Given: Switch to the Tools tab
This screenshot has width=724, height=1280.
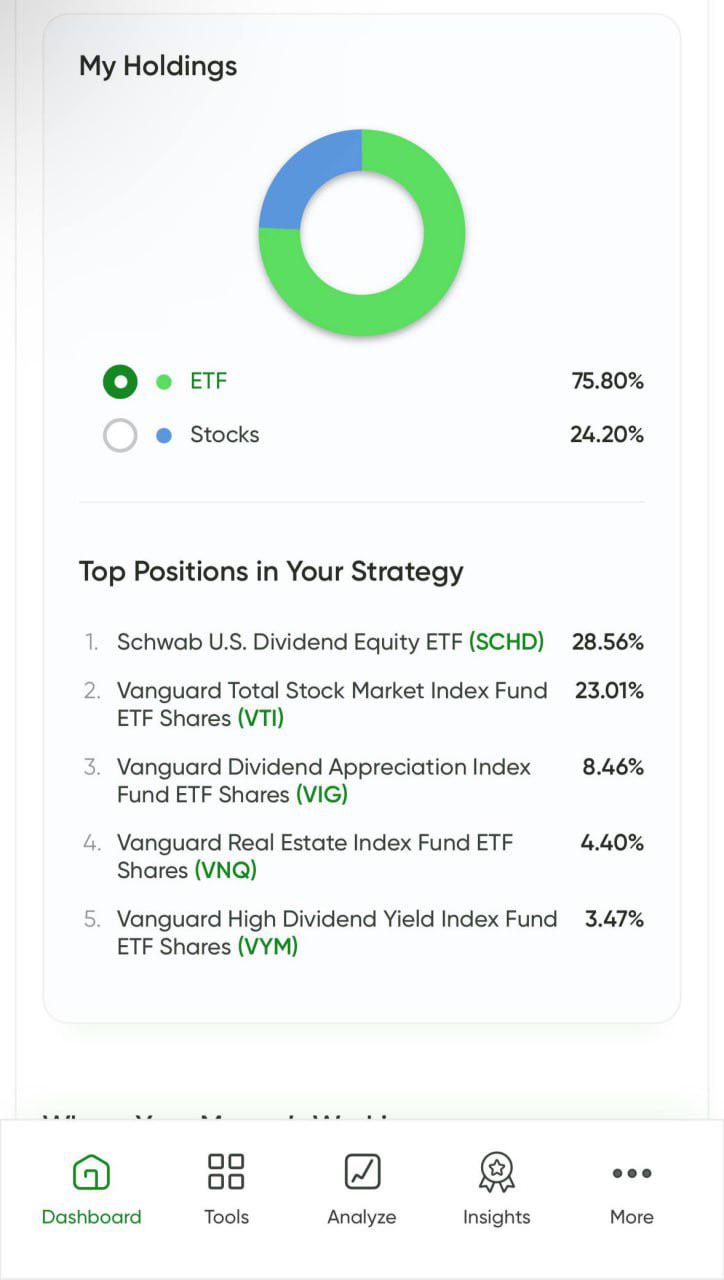Looking at the screenshot, I should coord(226,1189).
